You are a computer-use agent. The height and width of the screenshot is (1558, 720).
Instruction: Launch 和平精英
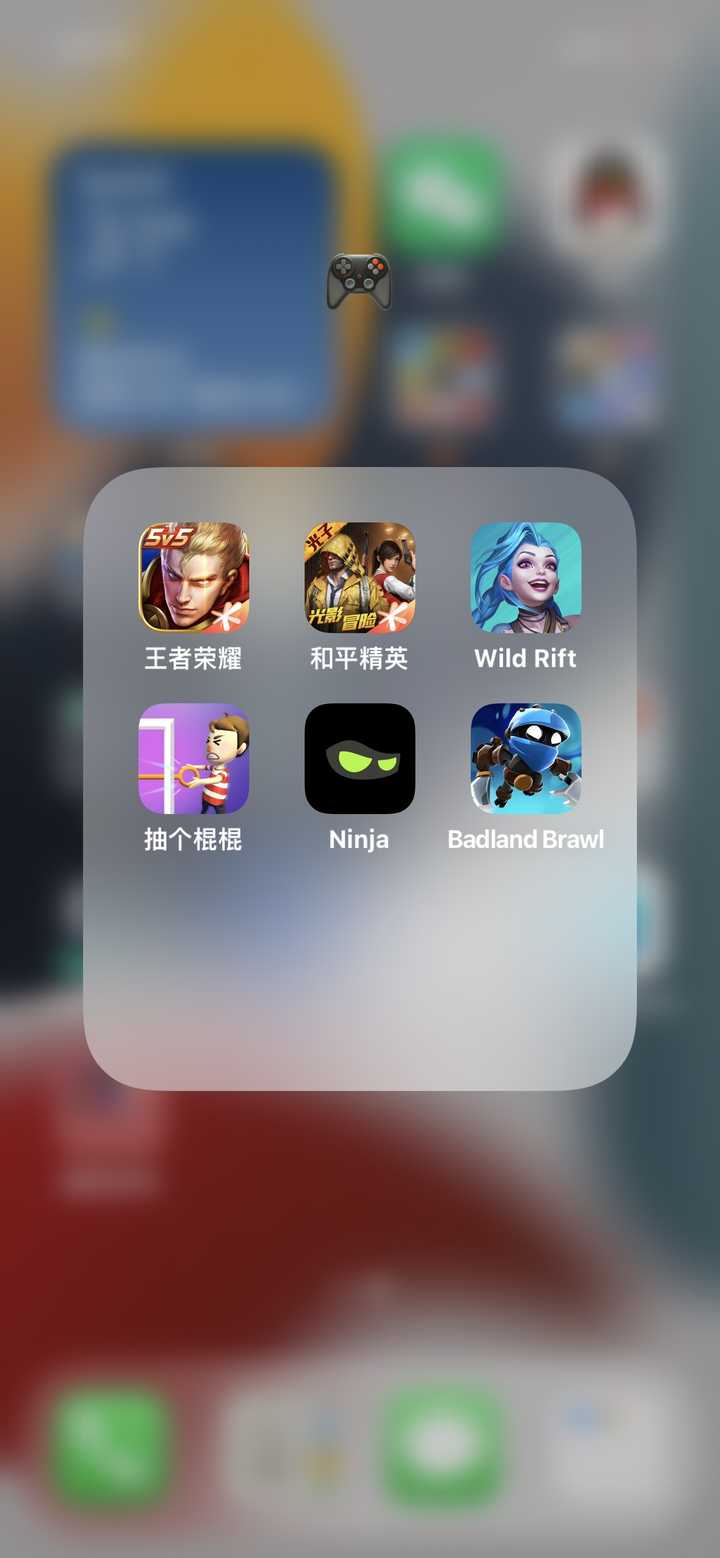tap(360, 577)
